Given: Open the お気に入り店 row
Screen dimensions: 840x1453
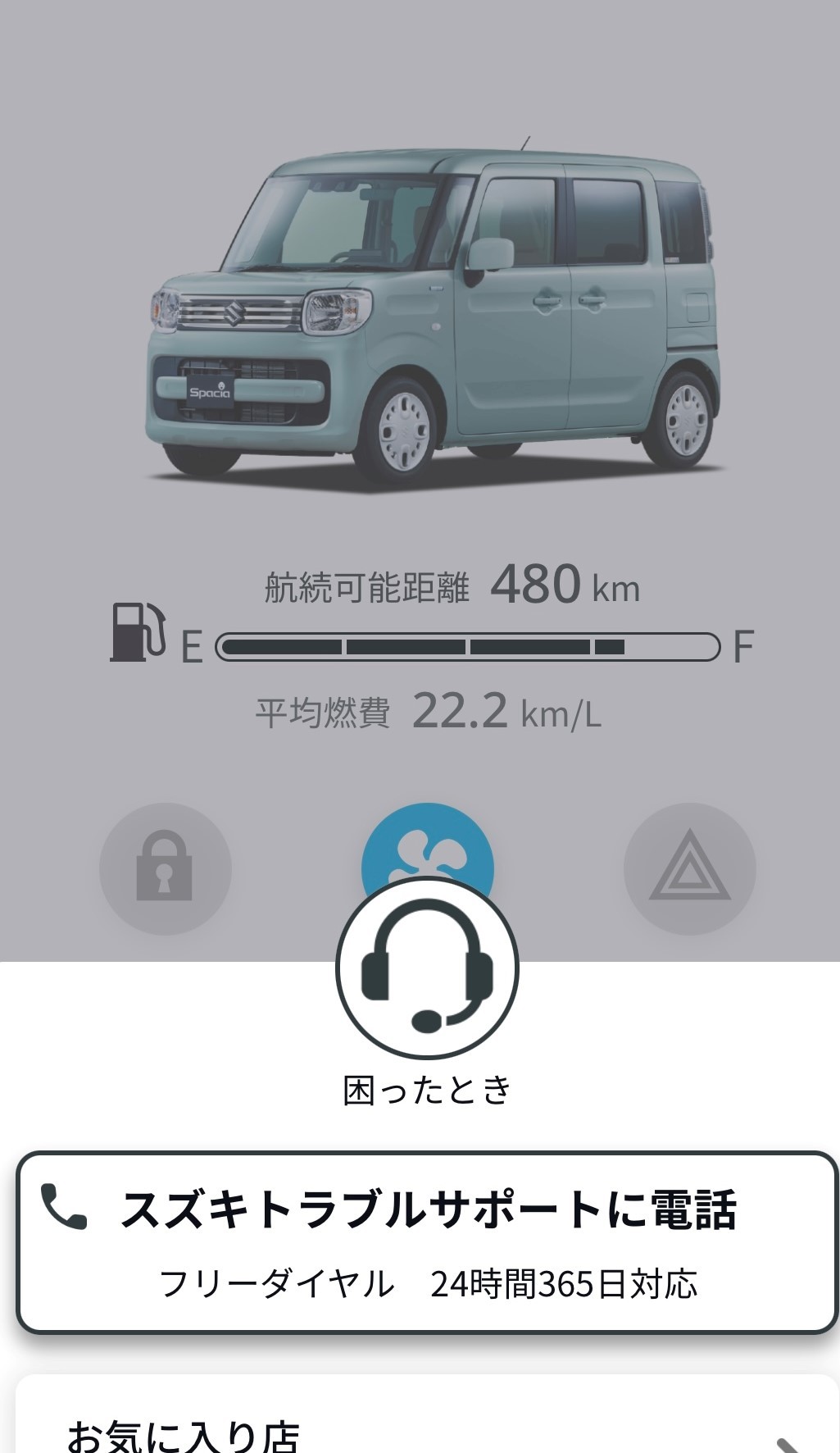Looking at the screenshot, I should point(427,1414).
